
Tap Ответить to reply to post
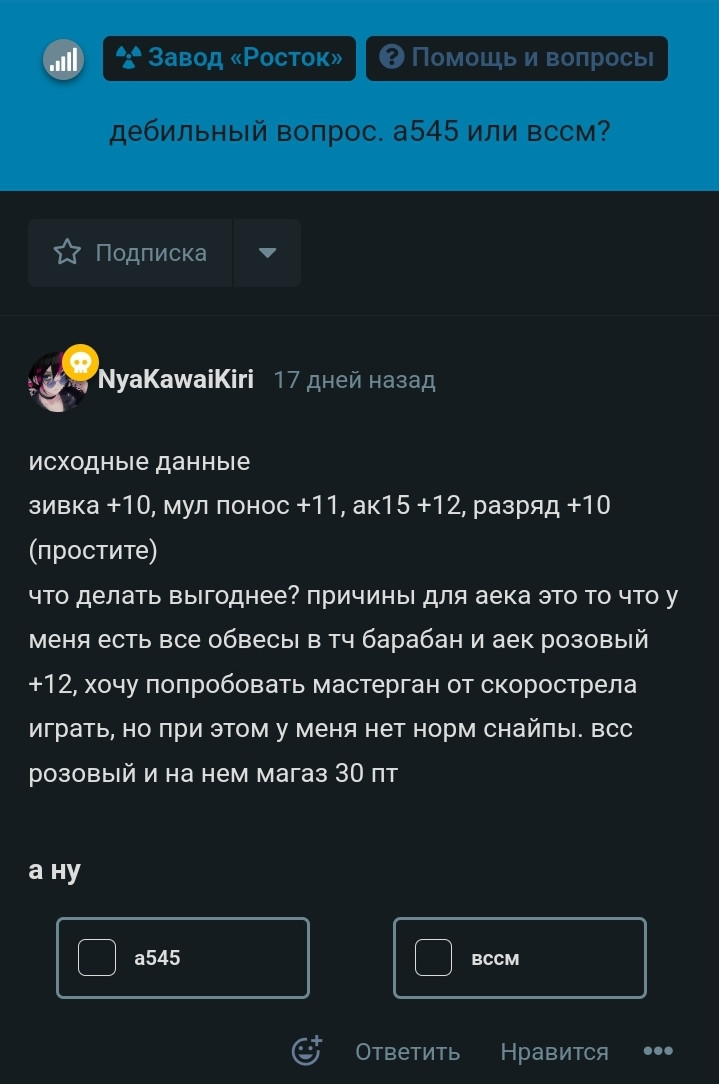coord(407,1052)
